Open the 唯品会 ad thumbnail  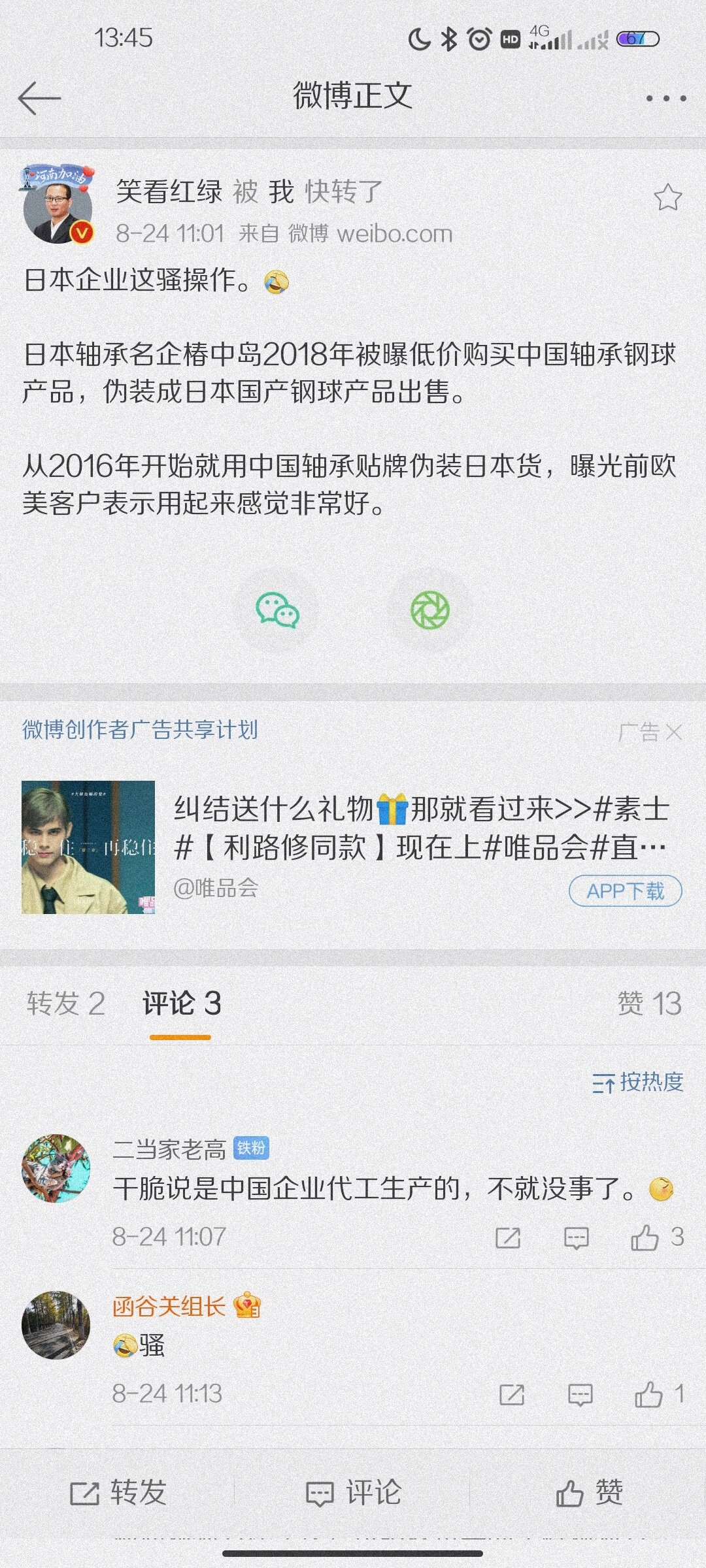point(88,847)
